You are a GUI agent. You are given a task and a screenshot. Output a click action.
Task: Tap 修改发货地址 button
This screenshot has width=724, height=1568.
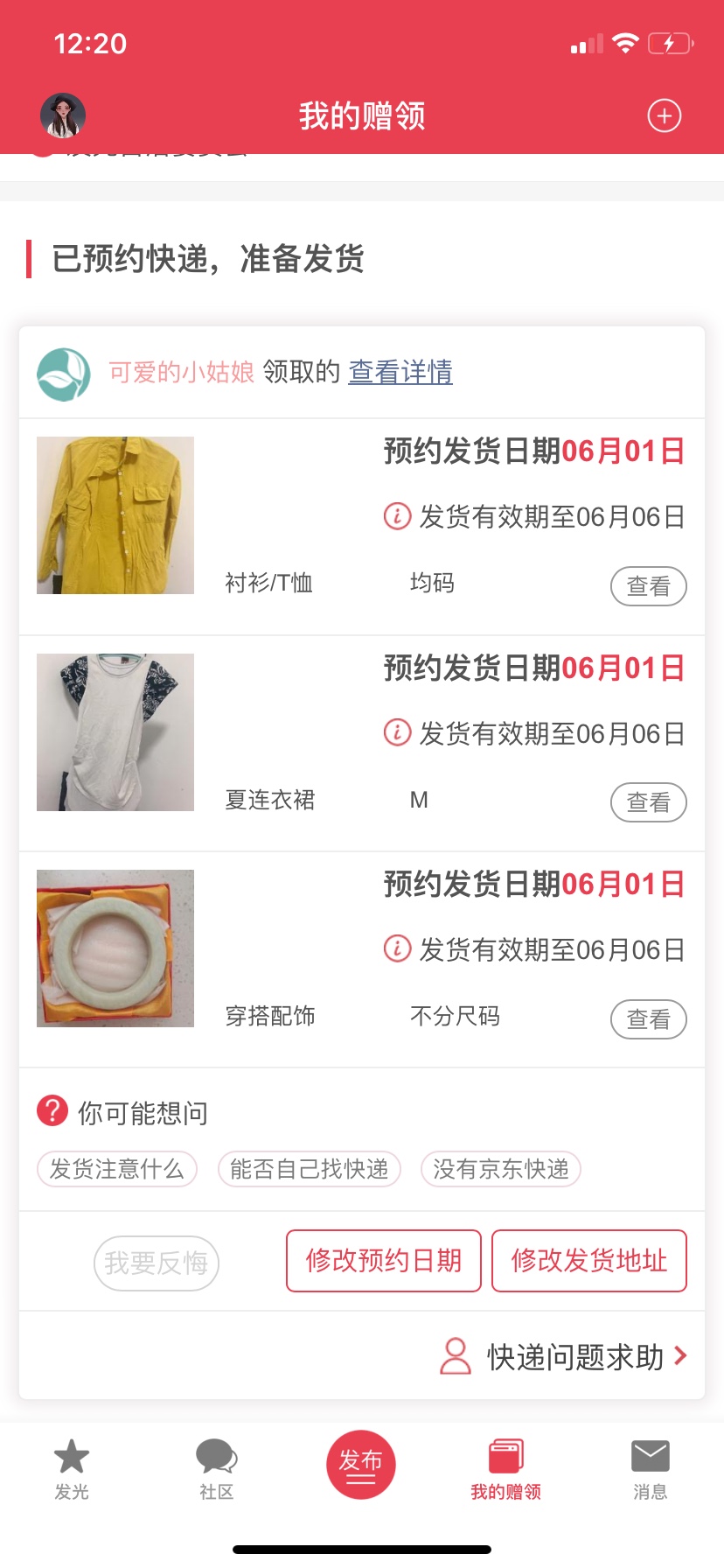[x=589, y=1261]
